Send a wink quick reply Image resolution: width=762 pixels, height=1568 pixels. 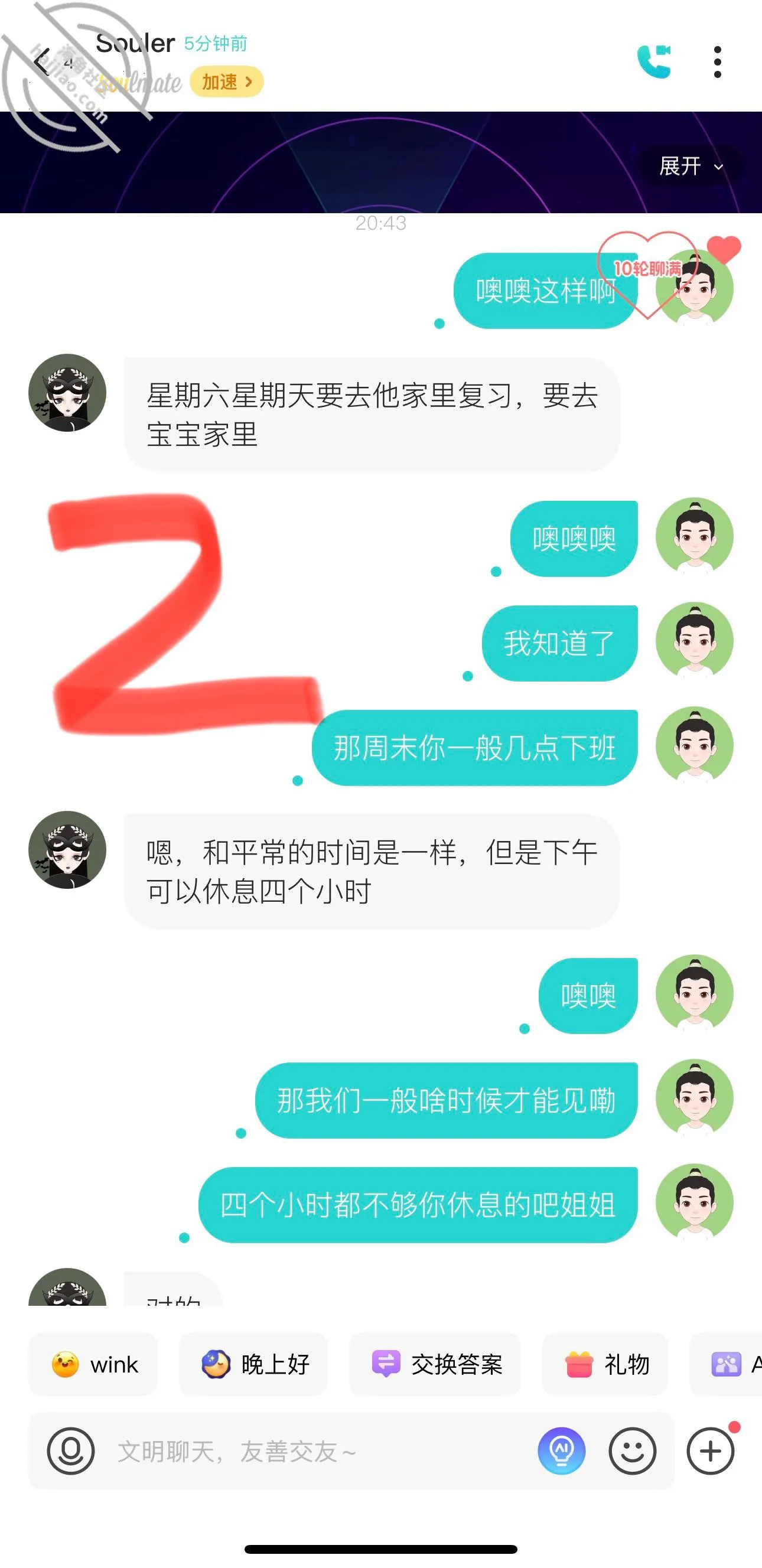[x=93, y=1364]
